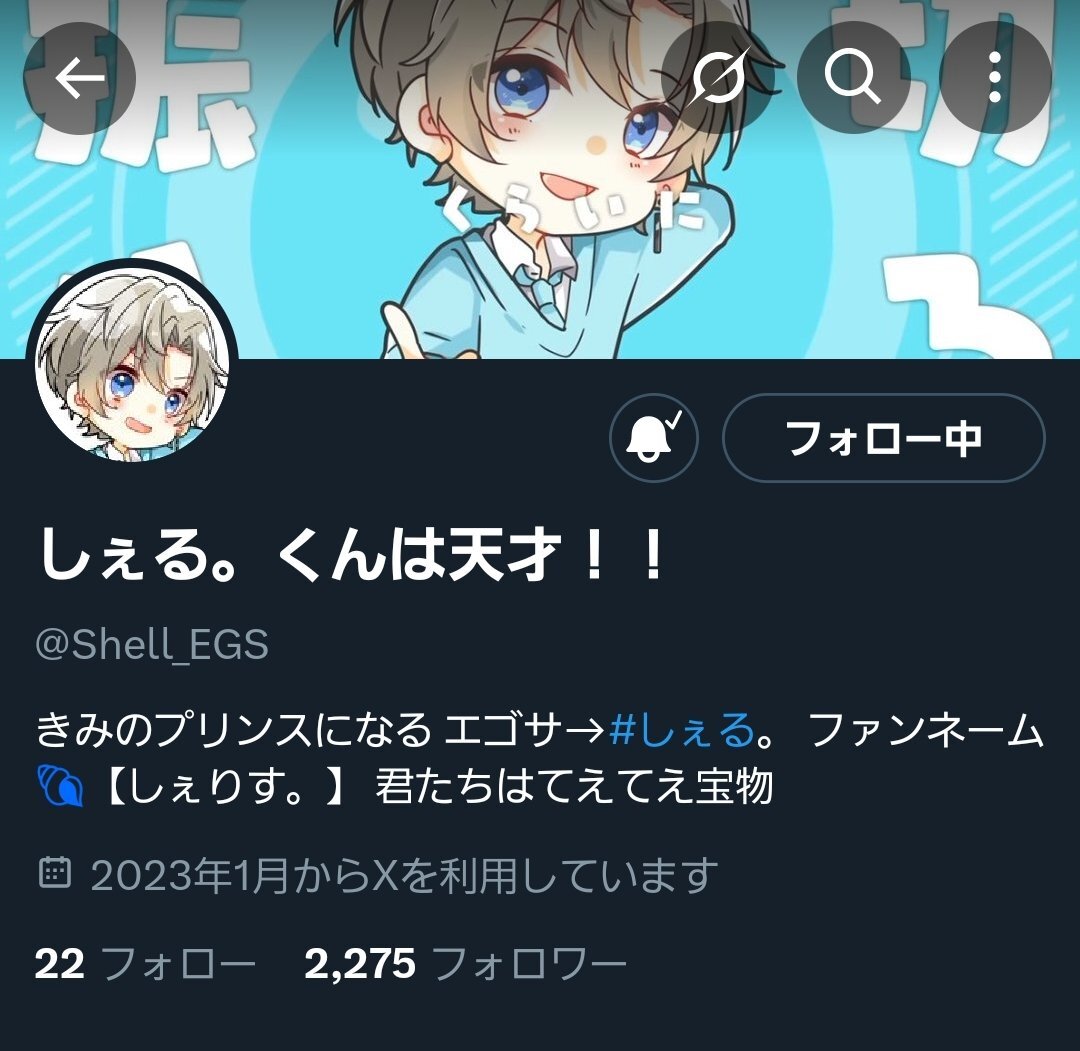
Task: Change notification bell settings for this account
Action: click(x=654, y=437)
